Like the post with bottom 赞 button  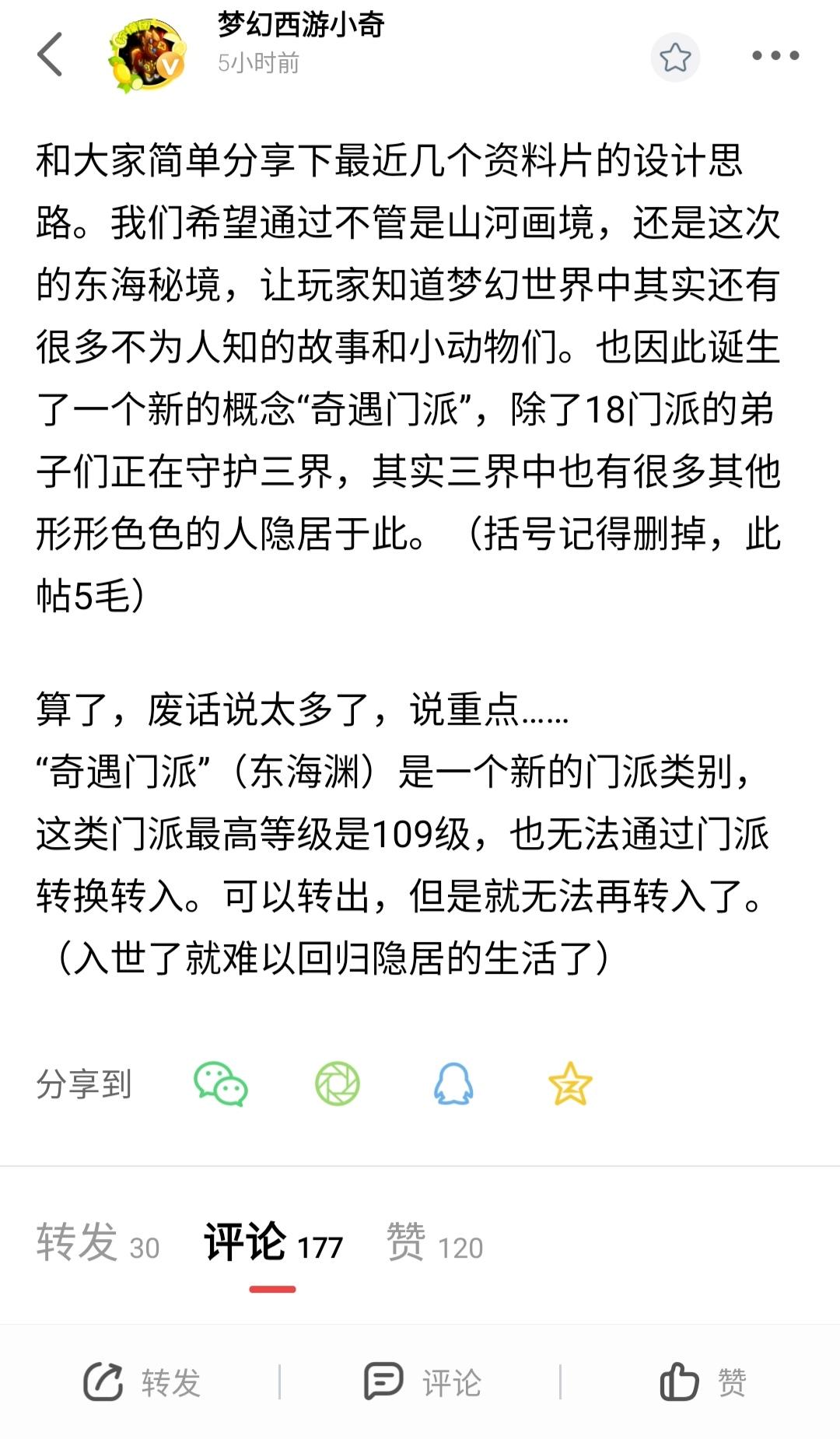point(703,1382)
